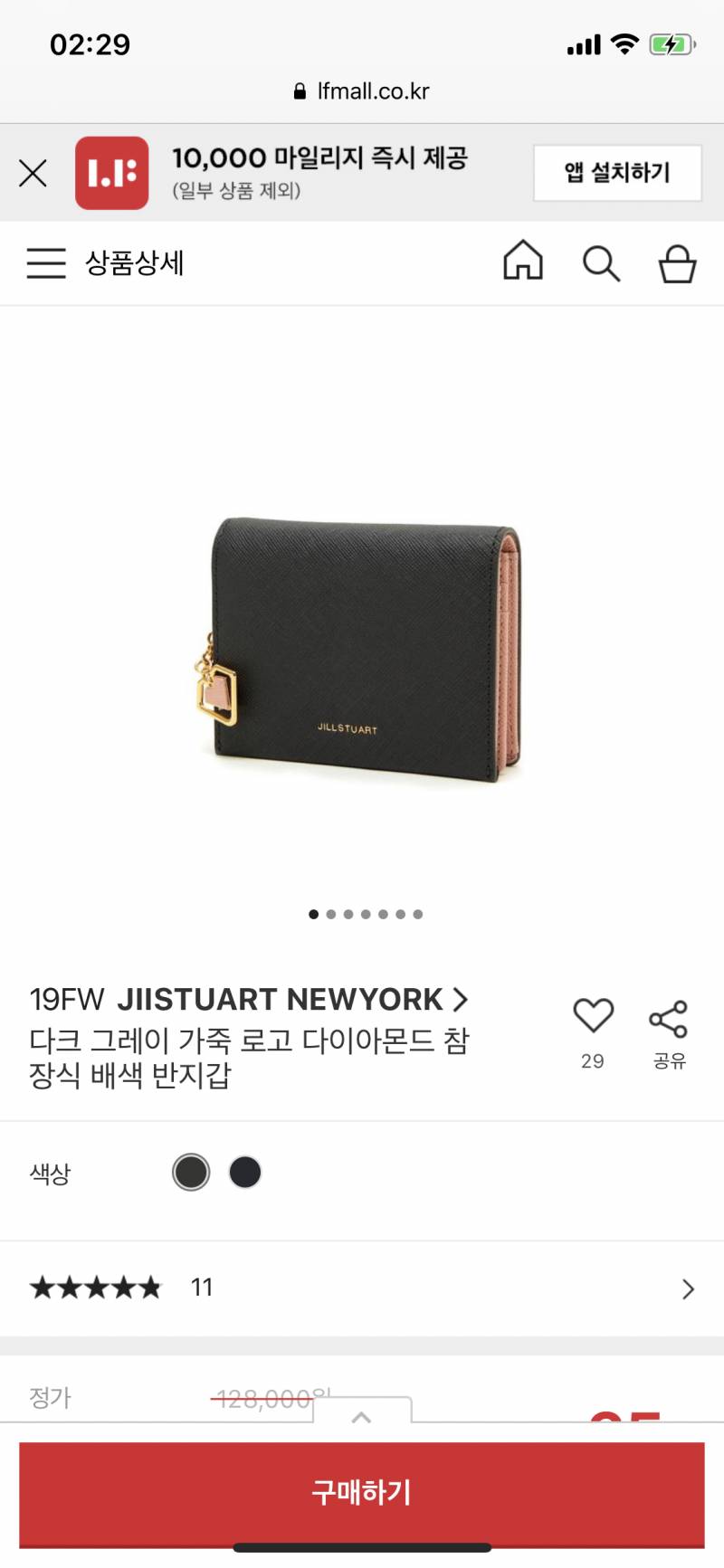Toggle the product wishlist heart off

(x=593, y=1015)
